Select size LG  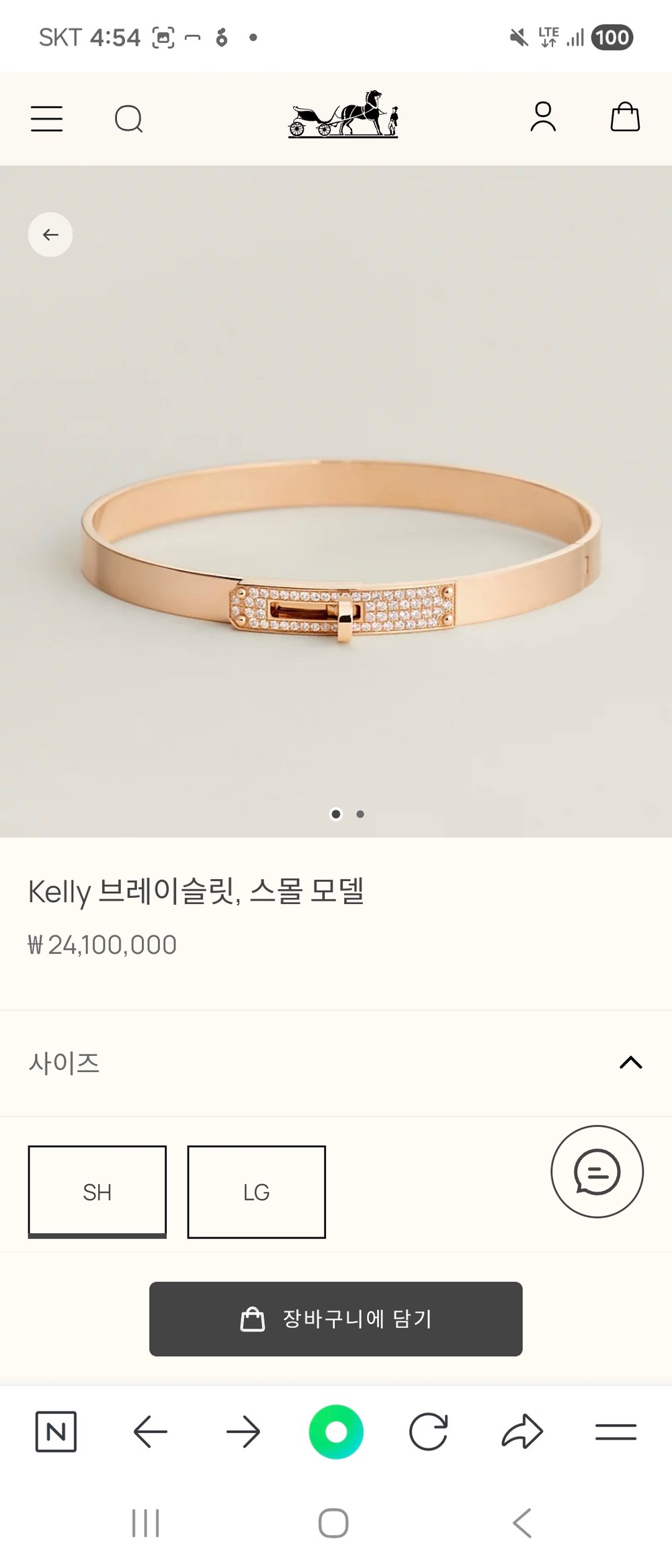click(257, 1192)
